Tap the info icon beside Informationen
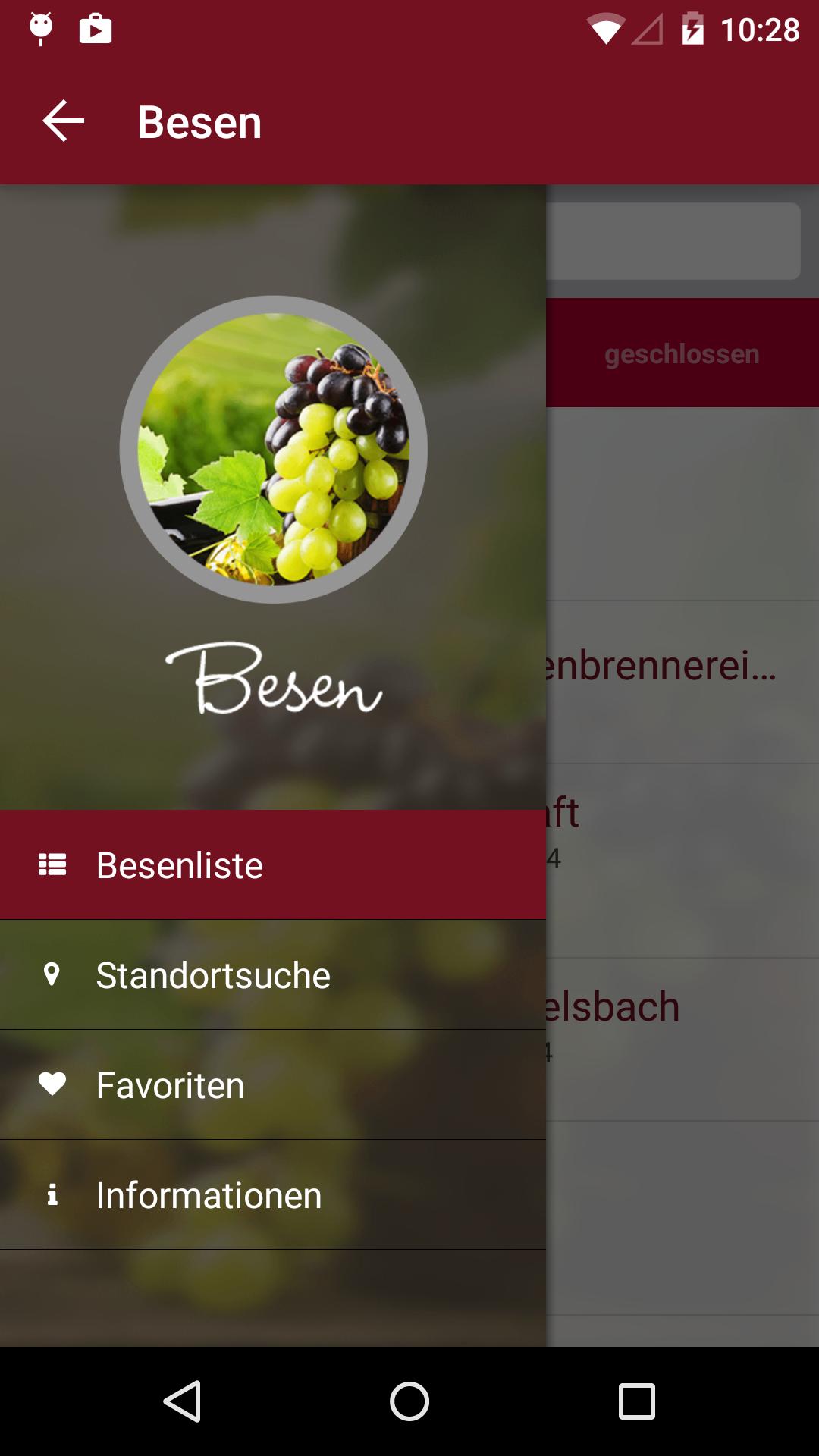Screen dimensions: 819x1456 [x=52, y=1195]
